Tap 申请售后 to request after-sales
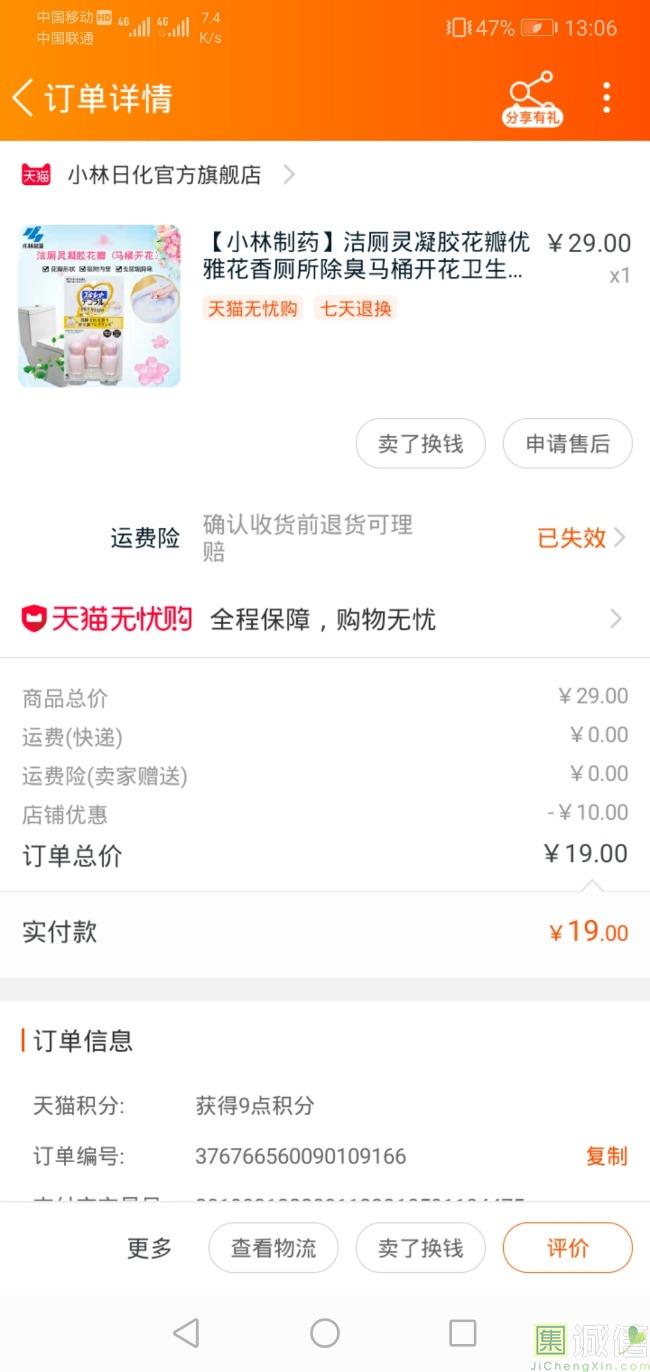Screen dimensions: 650x1372 pyautogui.click(x=567, y=444)
